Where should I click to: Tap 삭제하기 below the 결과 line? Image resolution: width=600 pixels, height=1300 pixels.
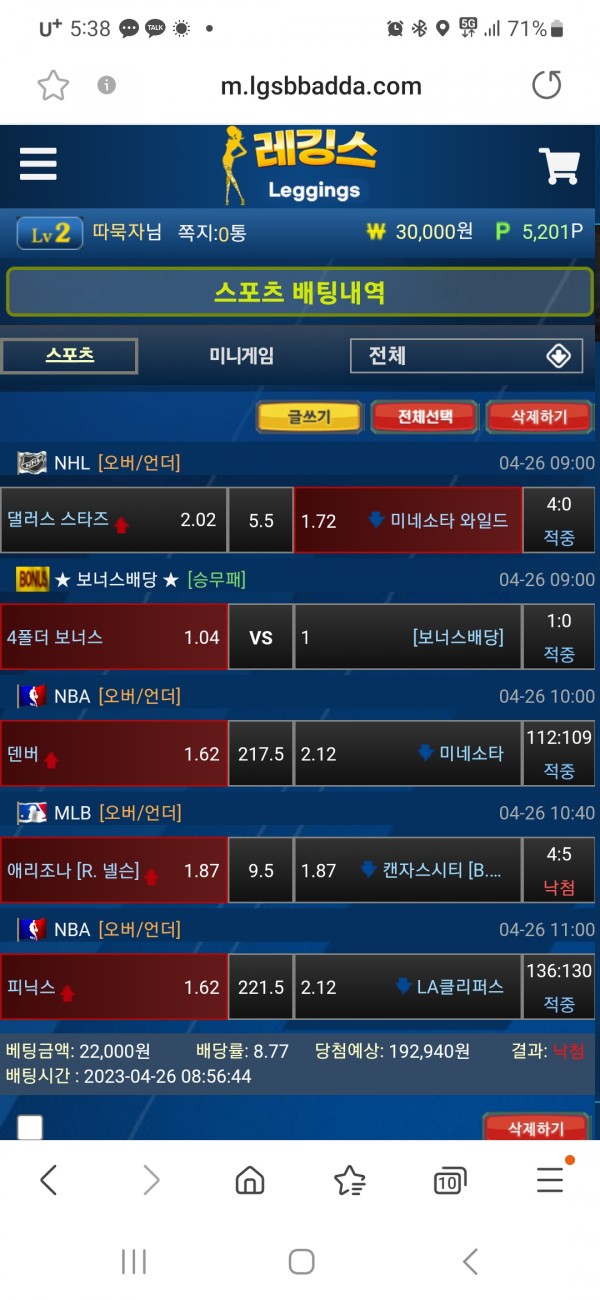point(536,1128)
